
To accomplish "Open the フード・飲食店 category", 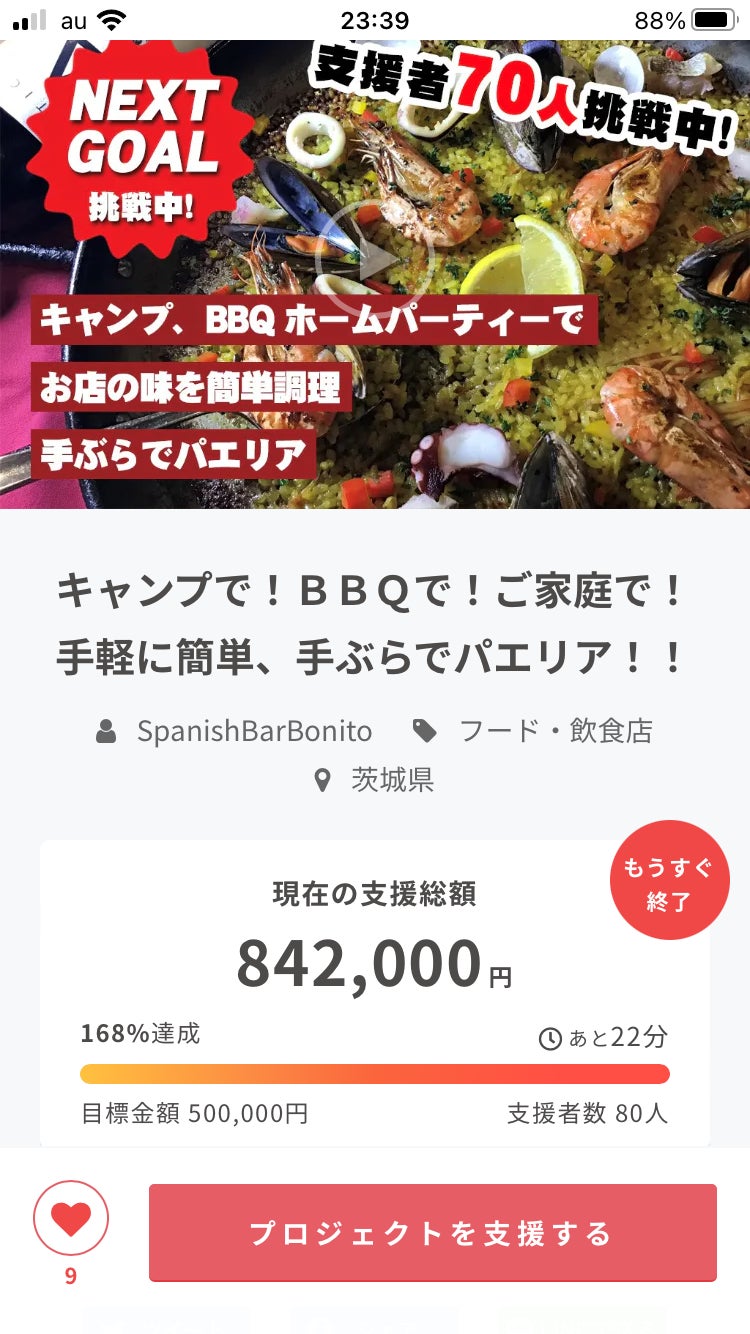I will [555, 732].
